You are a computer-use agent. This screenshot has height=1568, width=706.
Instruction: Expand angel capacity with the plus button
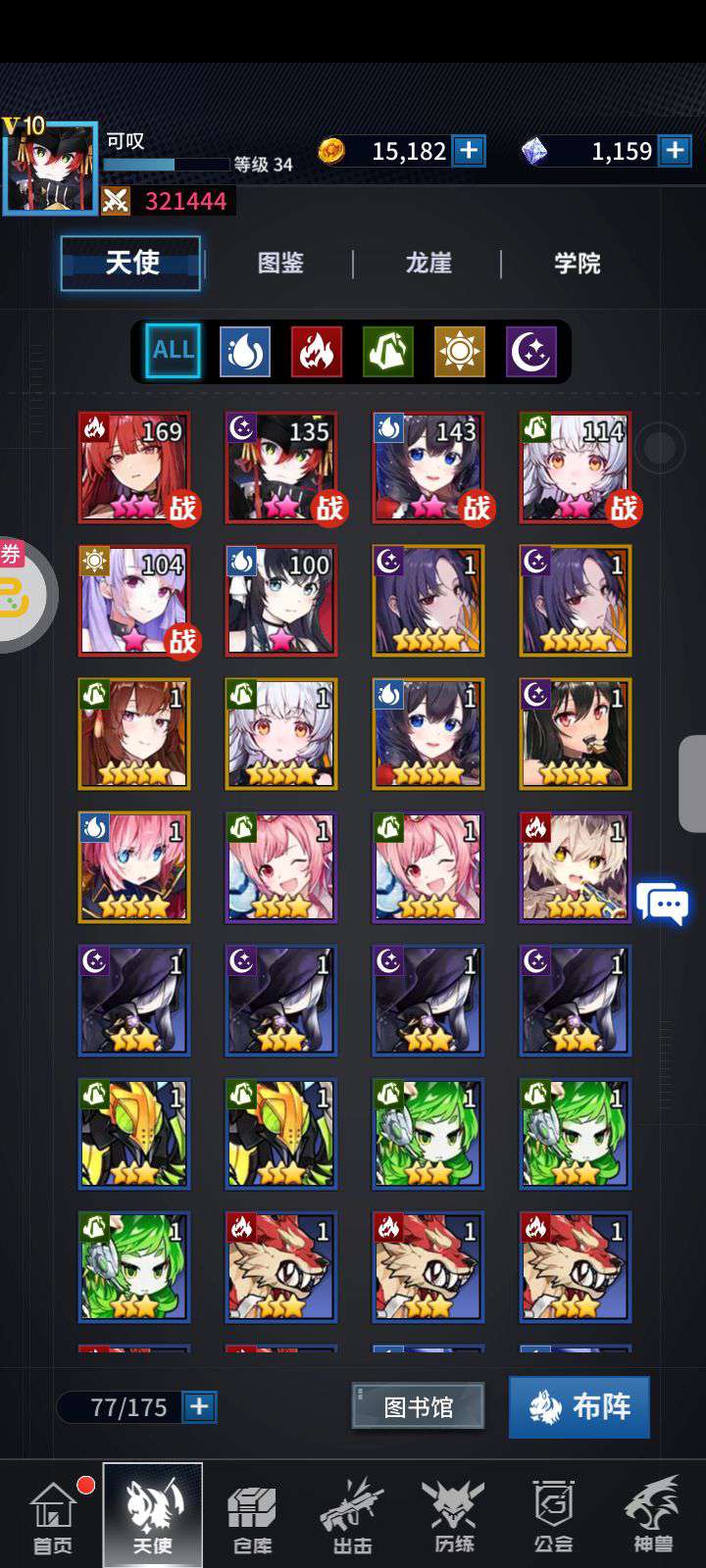199,1406
